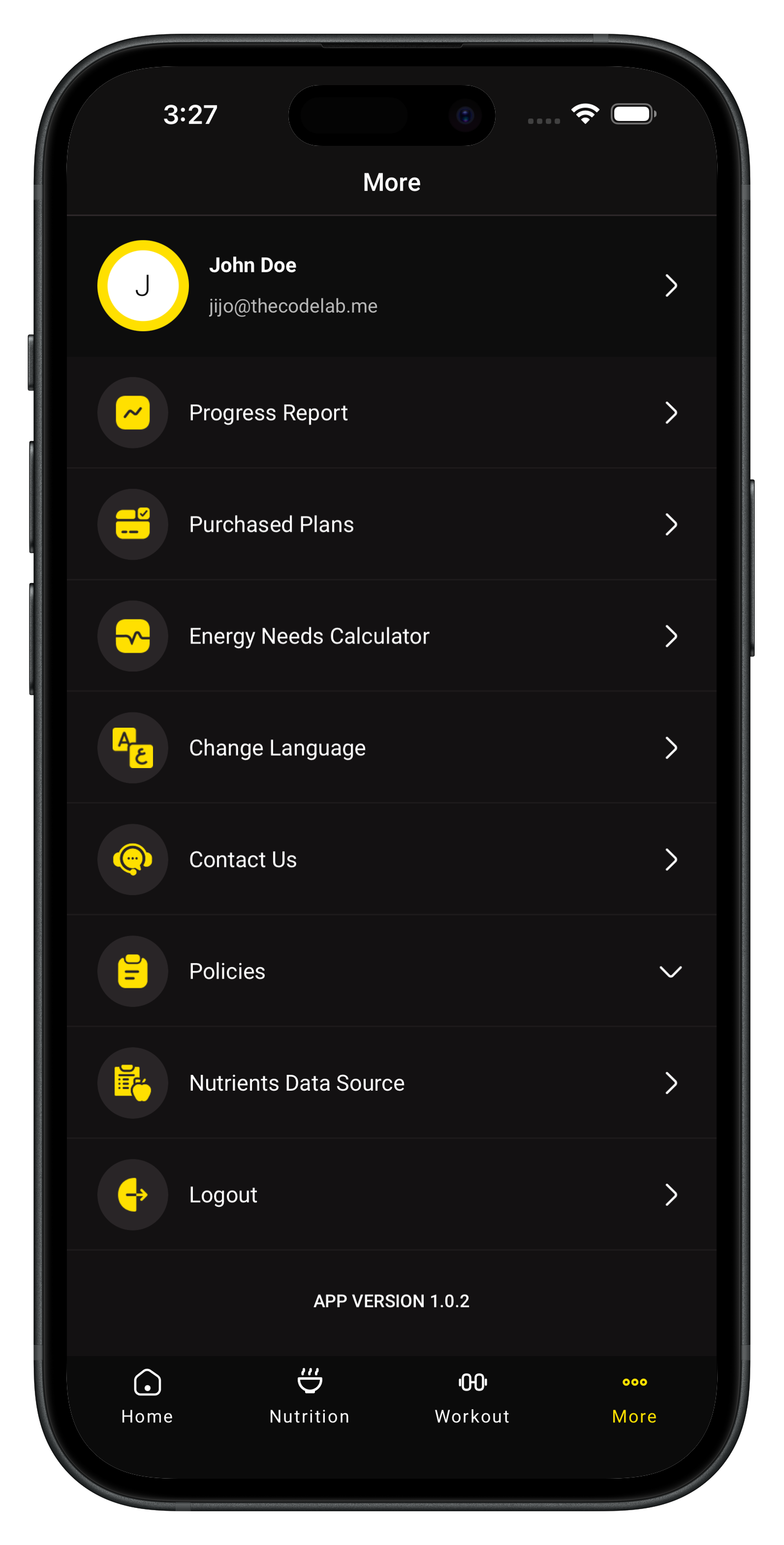Tap Logout
784x1545 pixels.
[391, 1194]
